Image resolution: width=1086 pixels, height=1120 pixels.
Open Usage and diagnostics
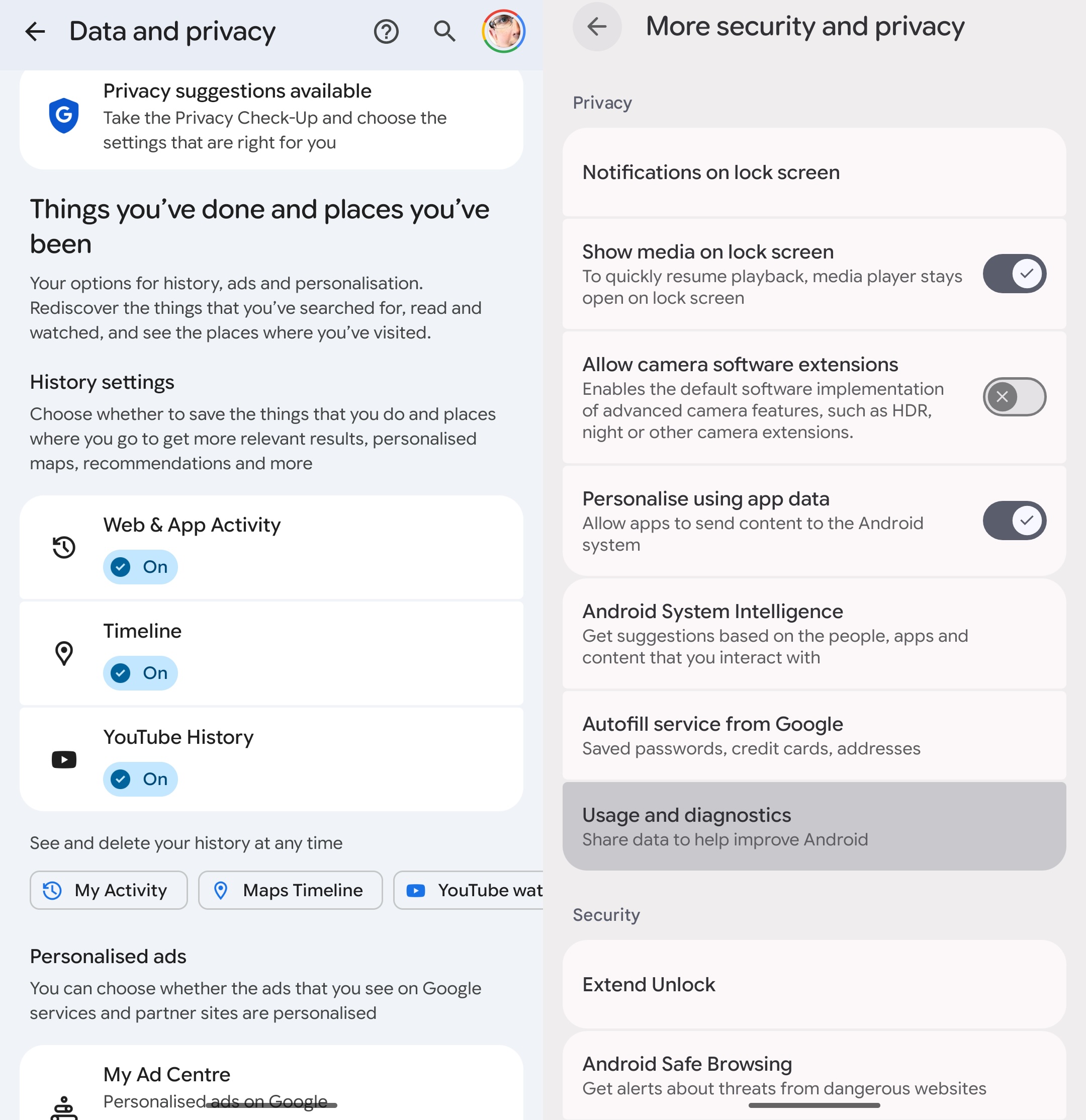(813, 826)
